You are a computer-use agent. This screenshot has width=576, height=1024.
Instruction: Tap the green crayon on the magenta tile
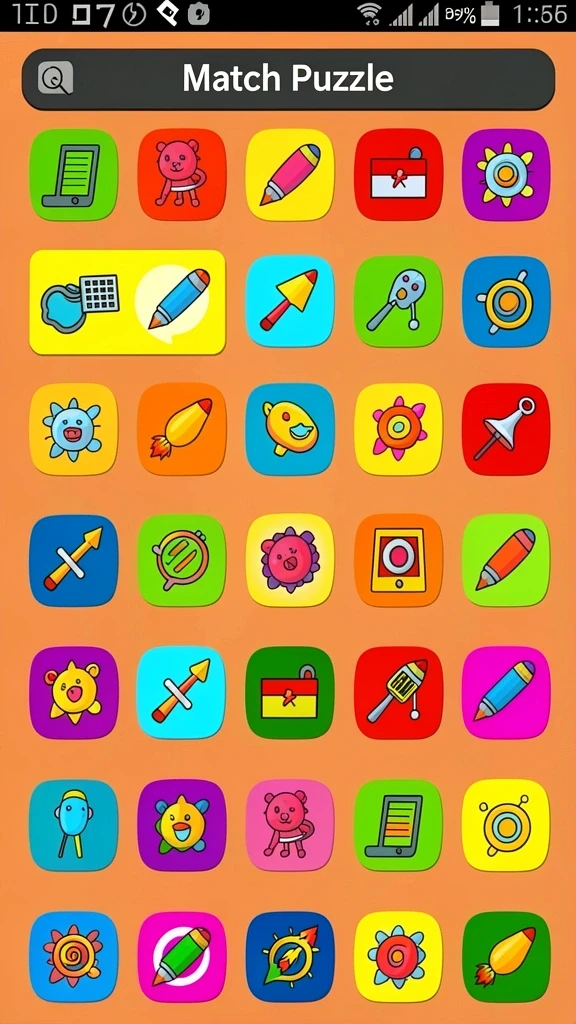pos(182,957)
